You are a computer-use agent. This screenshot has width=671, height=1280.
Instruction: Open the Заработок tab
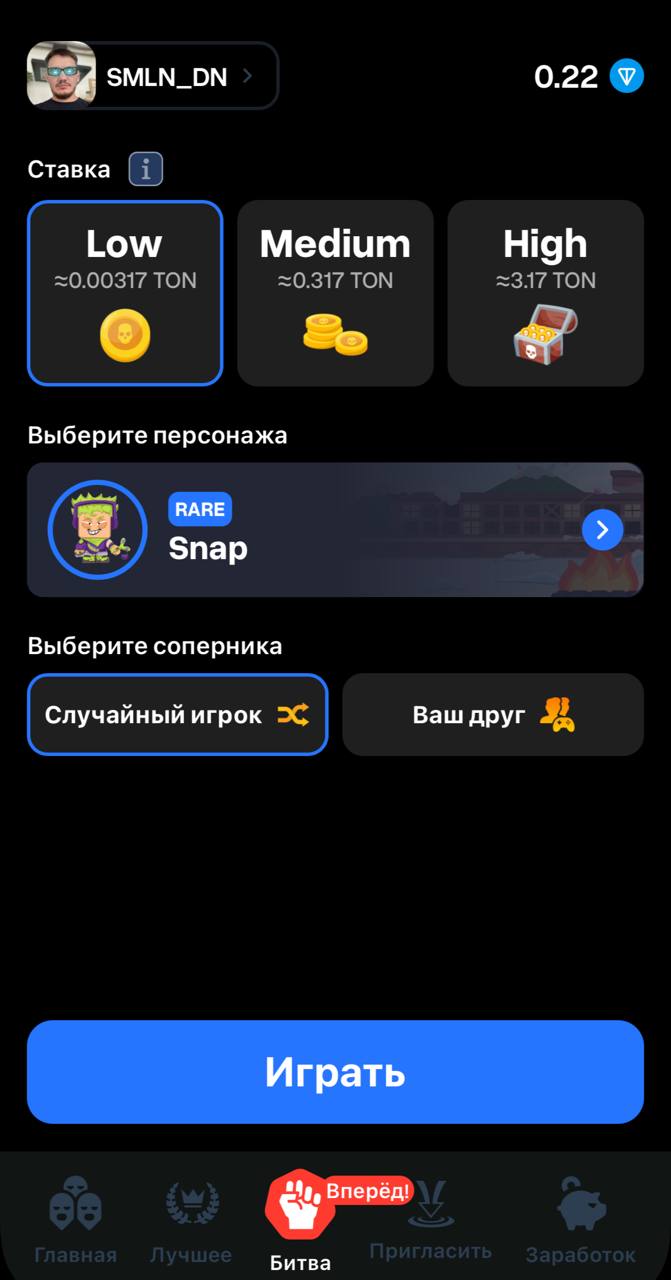[x=581, y=1220]
